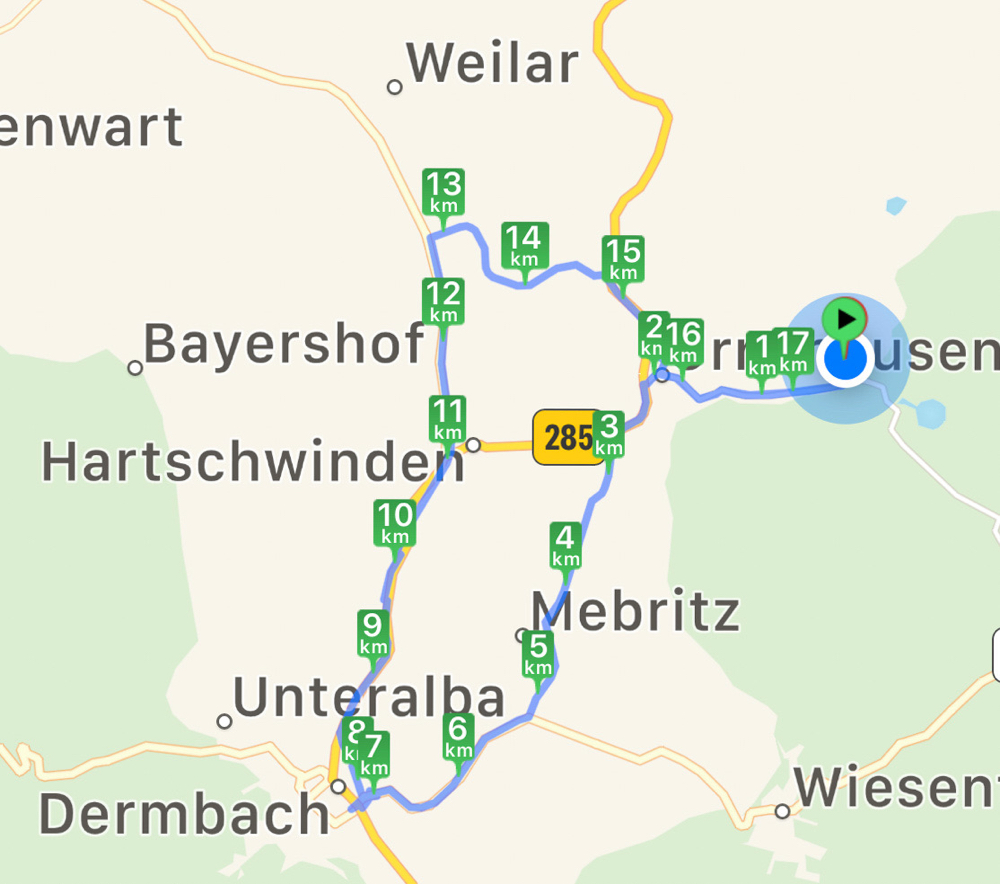Tap the blue current location dot
Image resolution: width=1000 pixels, height=884 pixels.
pos(846,361)
